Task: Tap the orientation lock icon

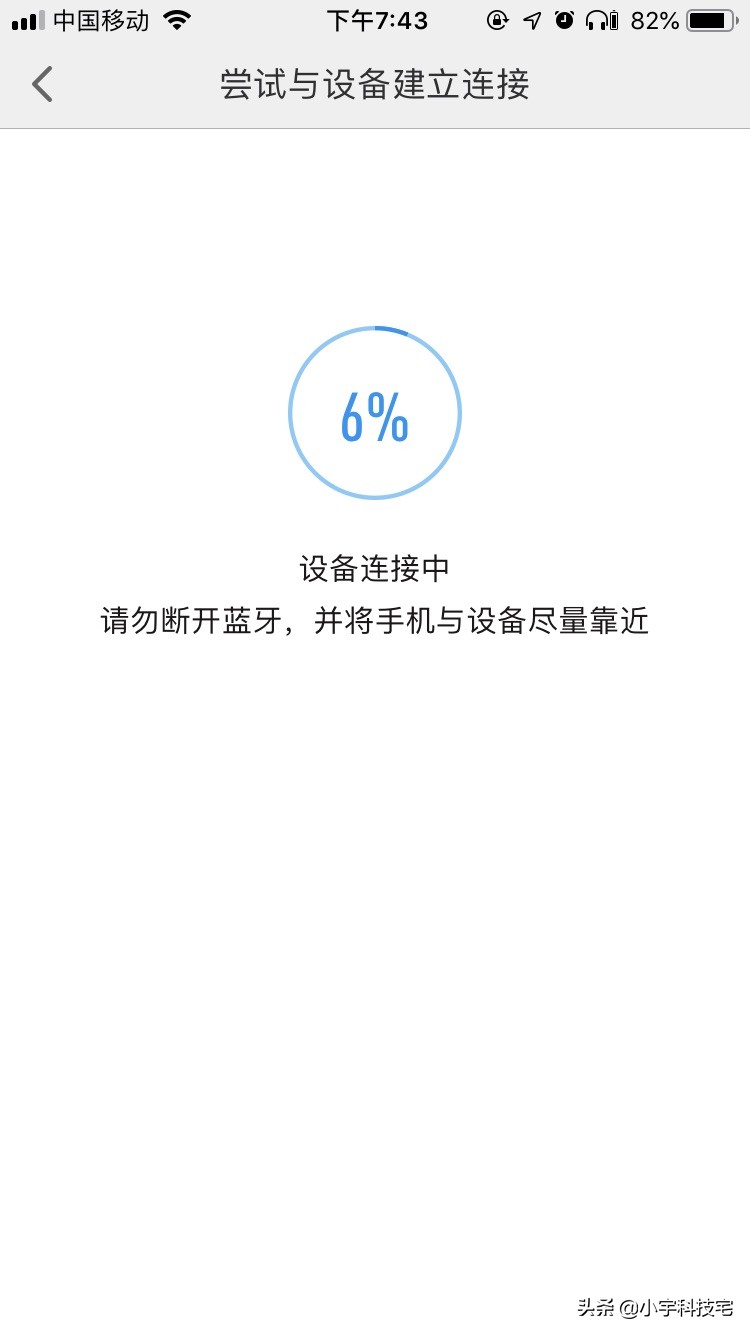Action: [497, 20]
